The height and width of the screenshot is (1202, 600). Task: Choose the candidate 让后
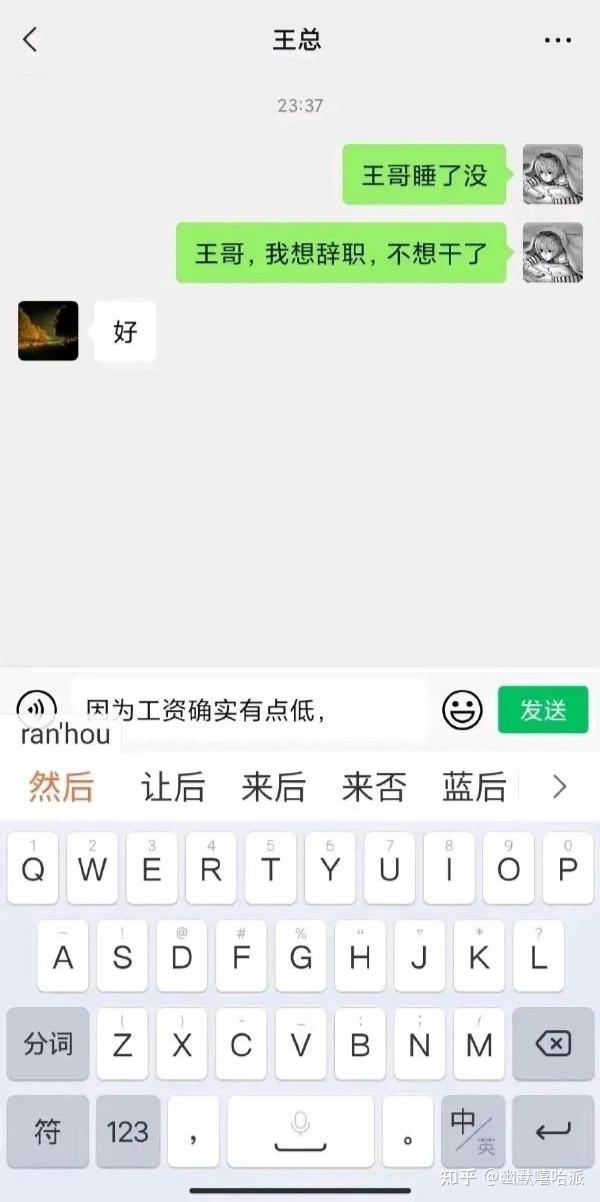tap(173, 787)
